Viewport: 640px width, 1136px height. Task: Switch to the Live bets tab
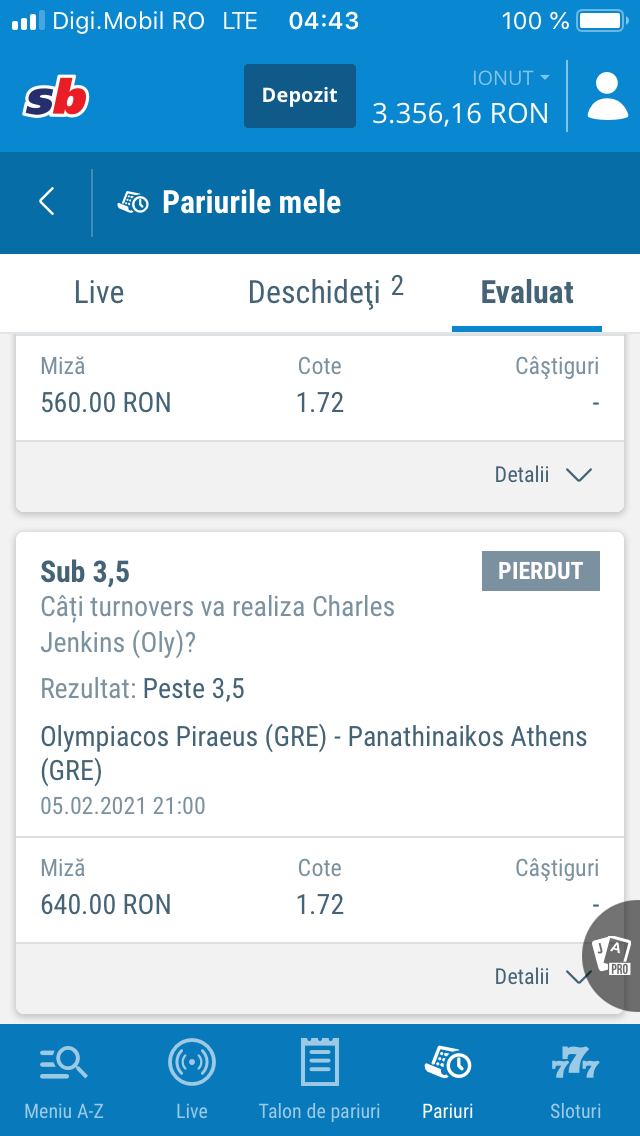99,293
